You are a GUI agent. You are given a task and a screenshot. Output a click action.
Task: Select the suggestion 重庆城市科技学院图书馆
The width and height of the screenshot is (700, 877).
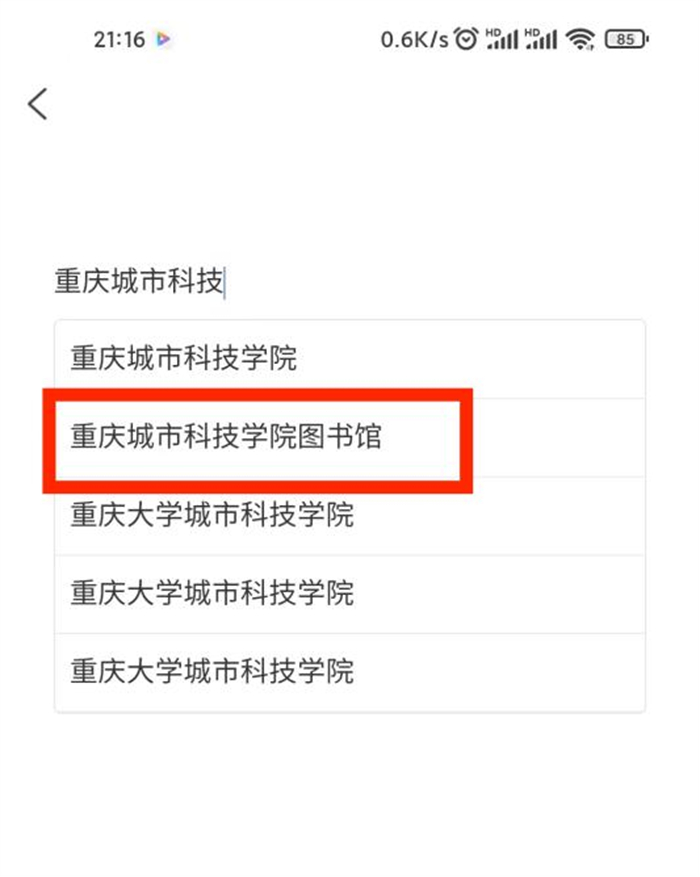coord(226,437)
